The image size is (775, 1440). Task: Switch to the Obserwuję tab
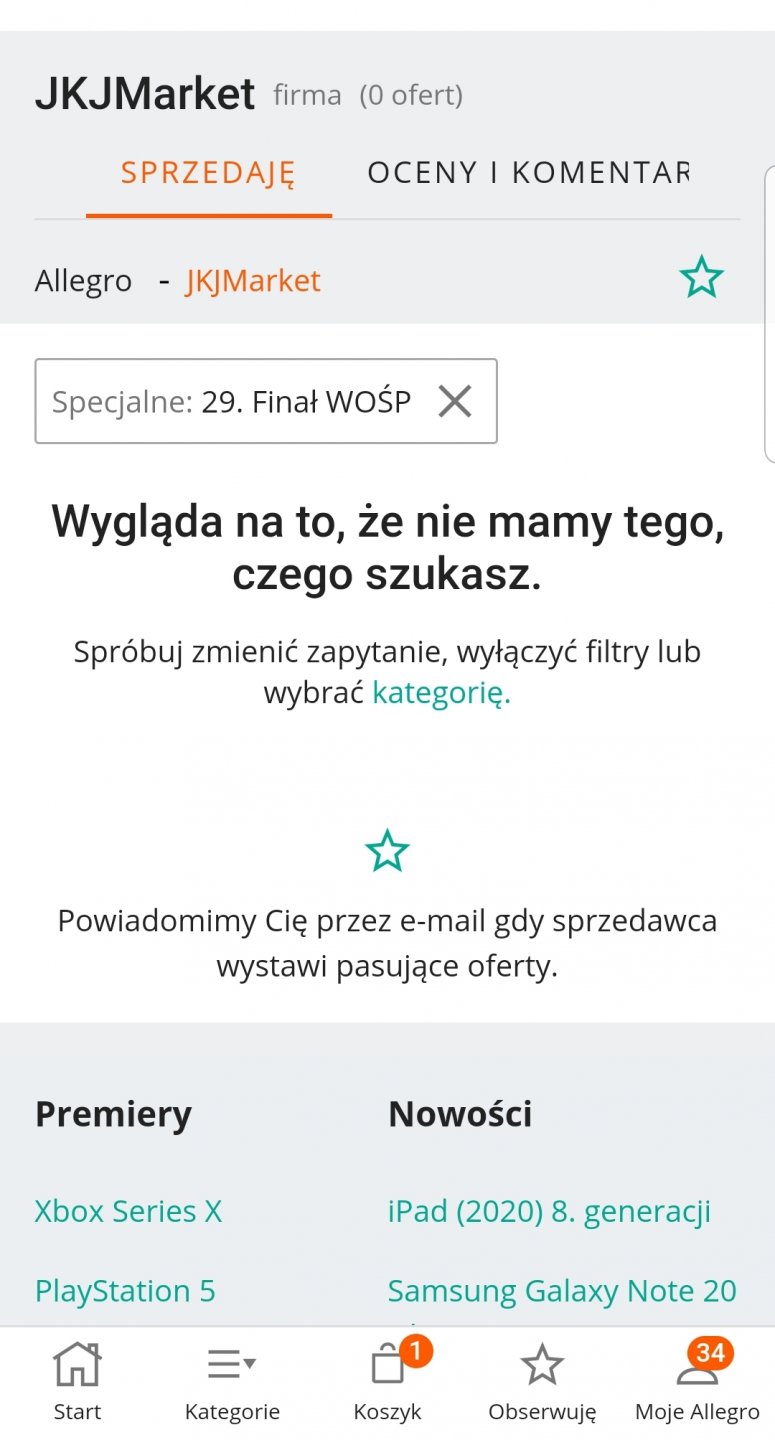click(542, 1383)
